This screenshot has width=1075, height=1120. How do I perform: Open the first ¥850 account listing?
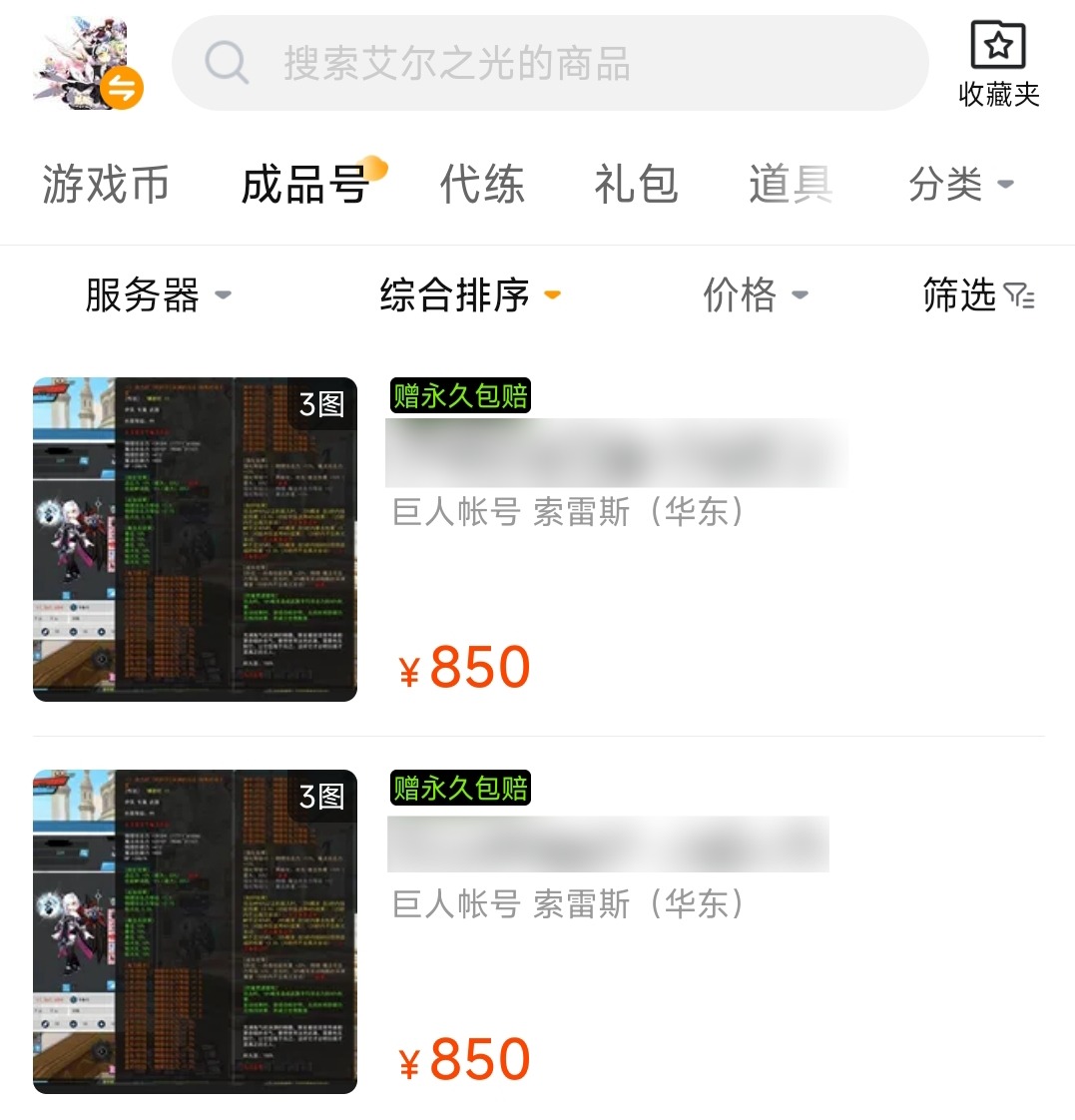pyautogui.click(x=539, y=539)
